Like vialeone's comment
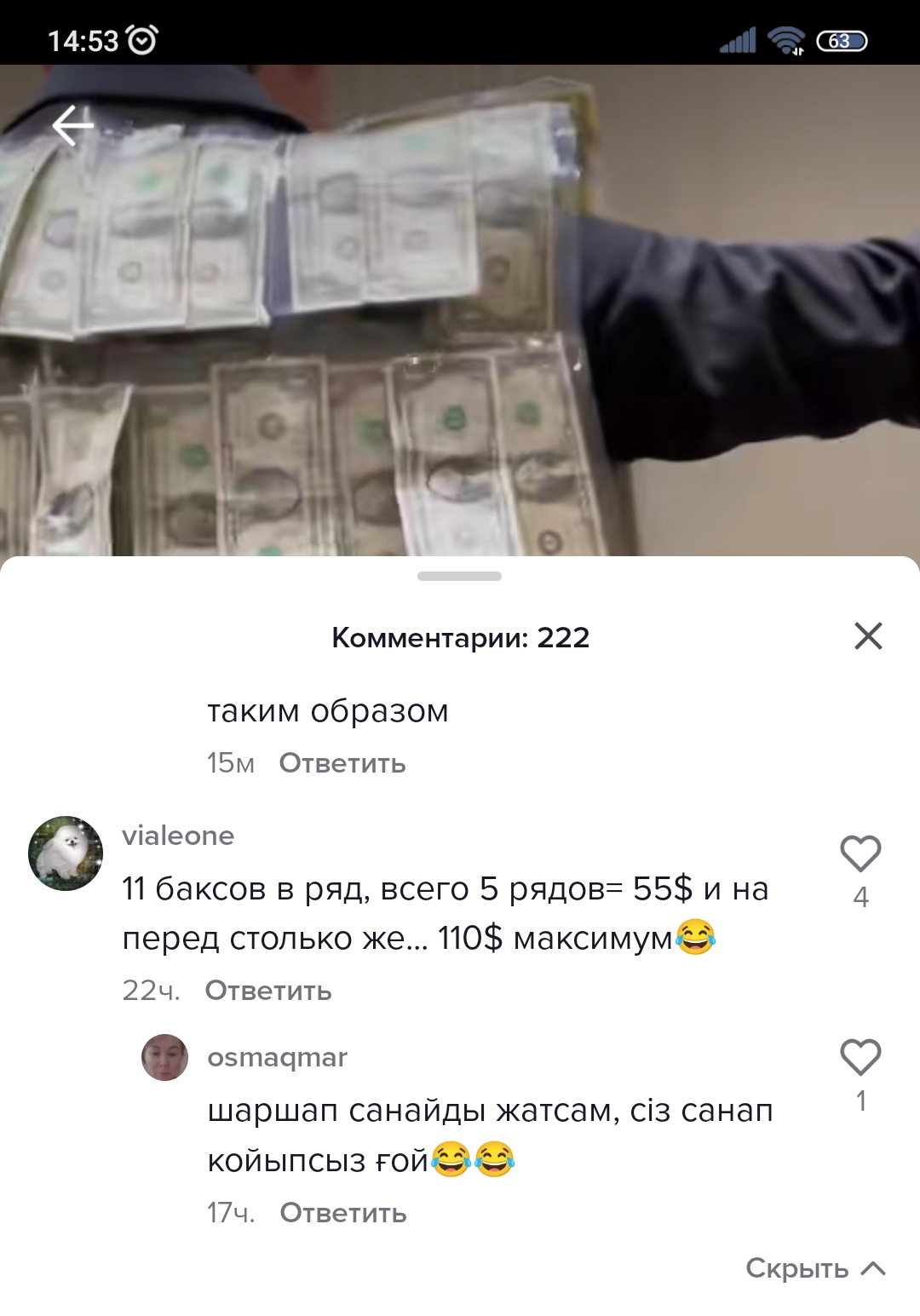 860,853
